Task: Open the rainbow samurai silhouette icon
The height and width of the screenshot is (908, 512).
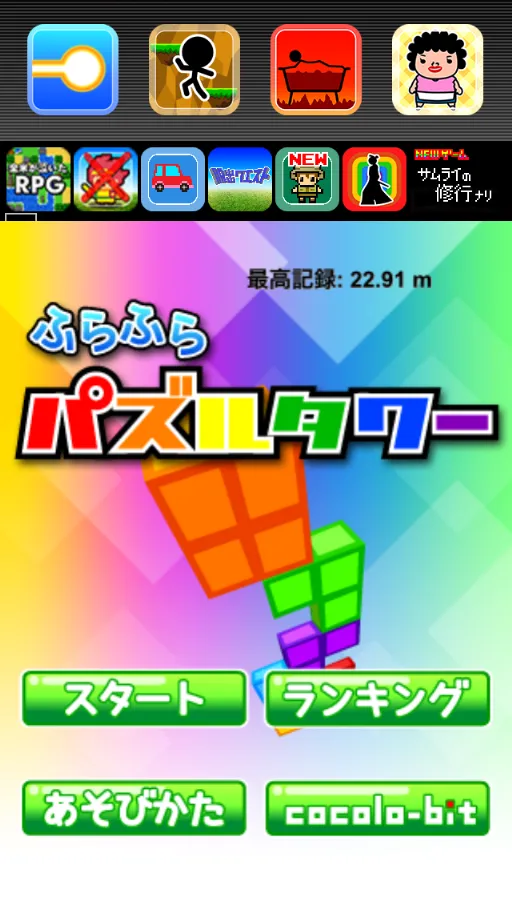Action: [x=374, y=179]
